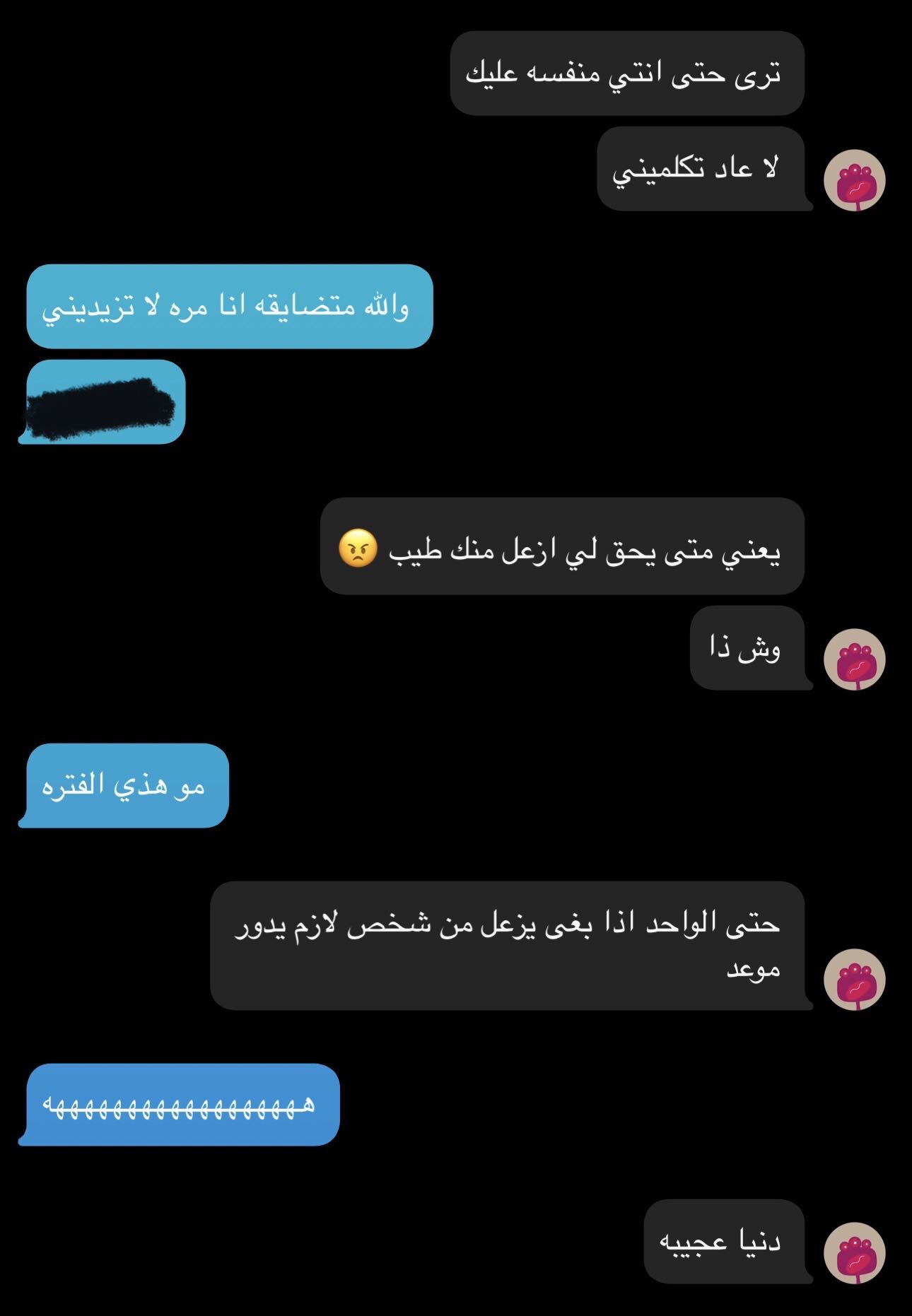Tap profile avatar next to "وش ذا"

(854, 659)
